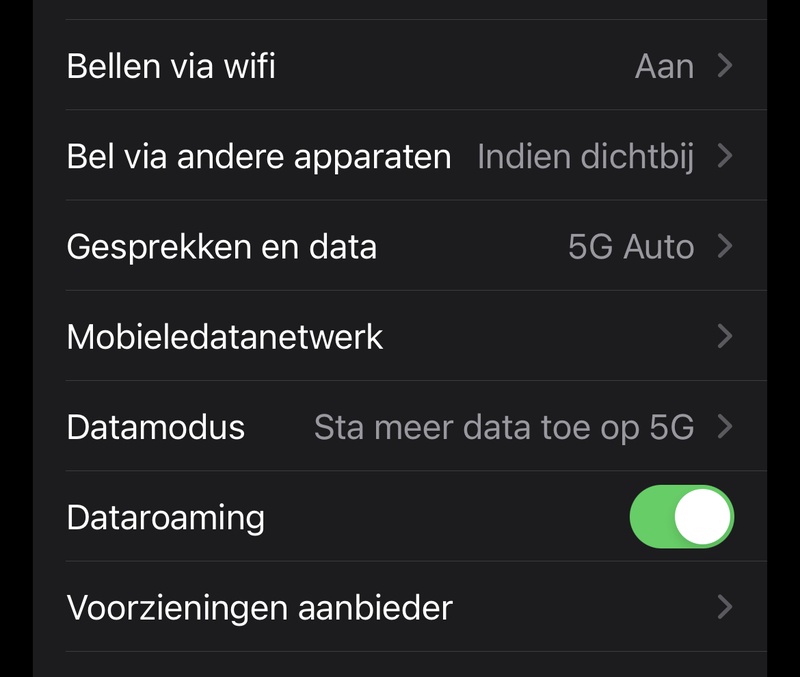Open Gesprekken en data options
Screen dimensions: 800x677
pos(400,247)
